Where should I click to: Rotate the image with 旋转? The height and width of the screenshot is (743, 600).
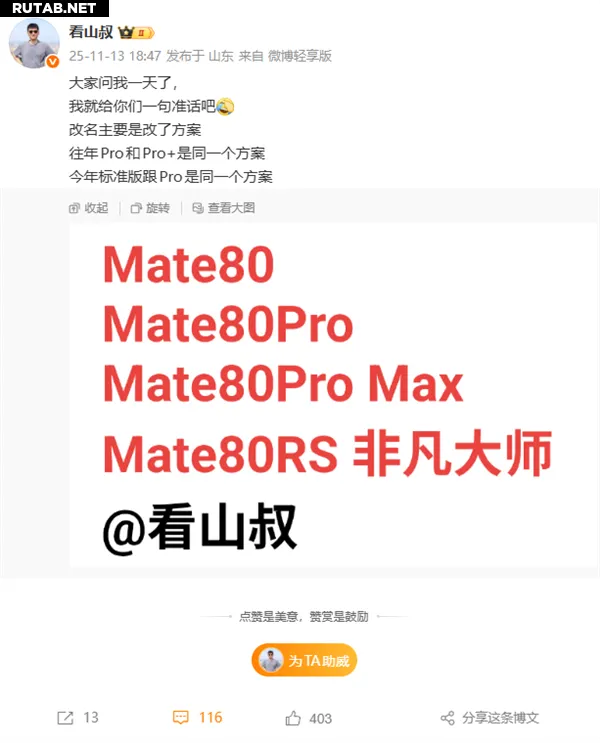[x=150, y=208]
